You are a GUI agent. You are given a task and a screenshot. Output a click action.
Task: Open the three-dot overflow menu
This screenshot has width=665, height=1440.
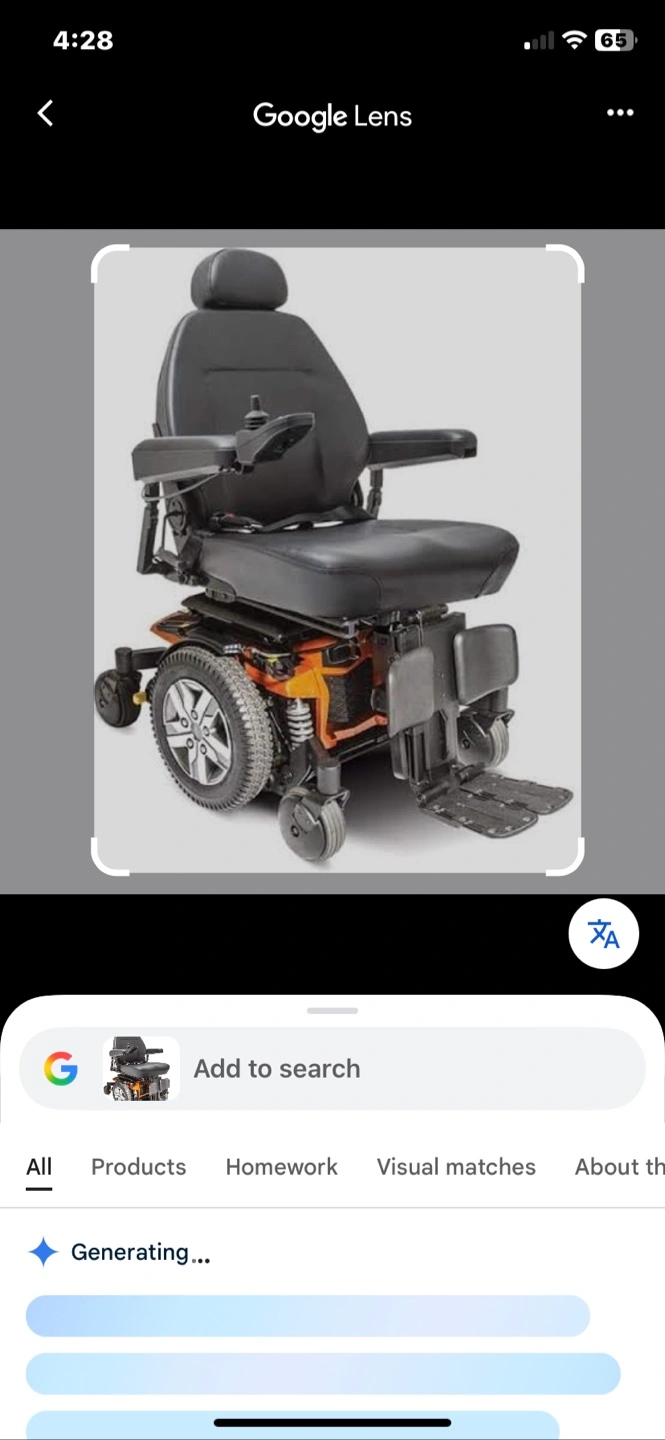pos(620,113)
